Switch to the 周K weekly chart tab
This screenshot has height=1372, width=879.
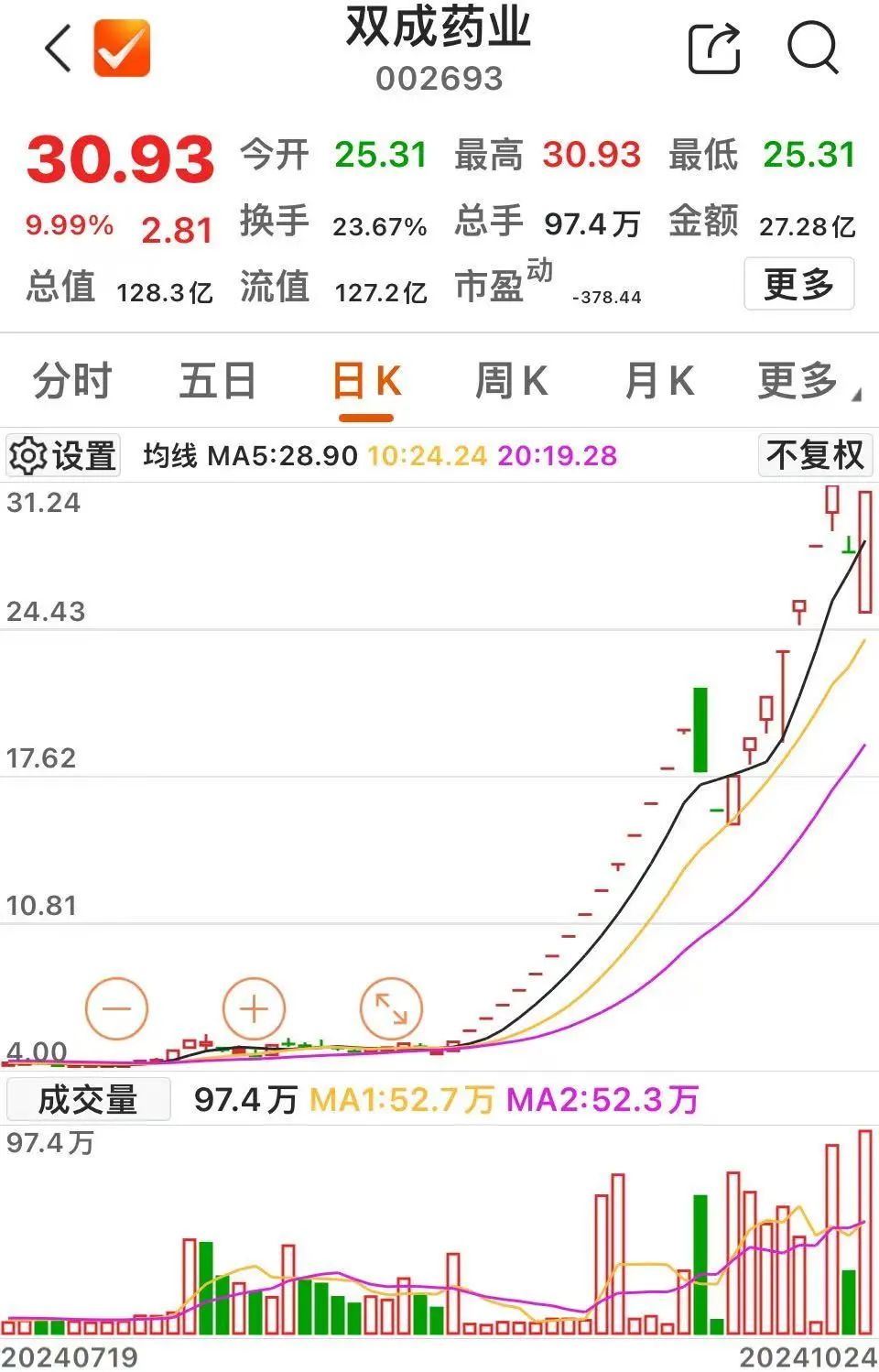pyautogui.click(x=509, y=378)
